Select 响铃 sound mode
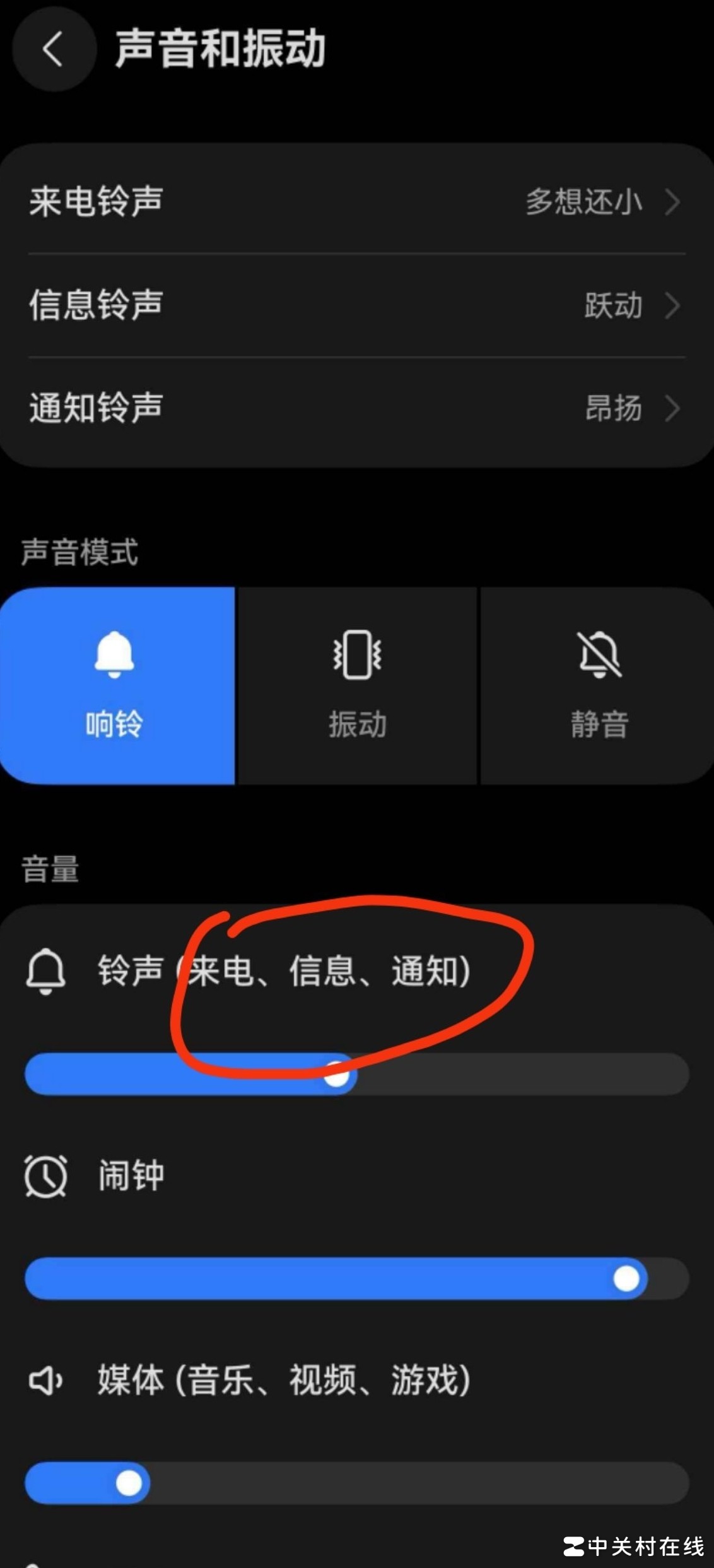714x1568 pixels. (x=117, y=686)
